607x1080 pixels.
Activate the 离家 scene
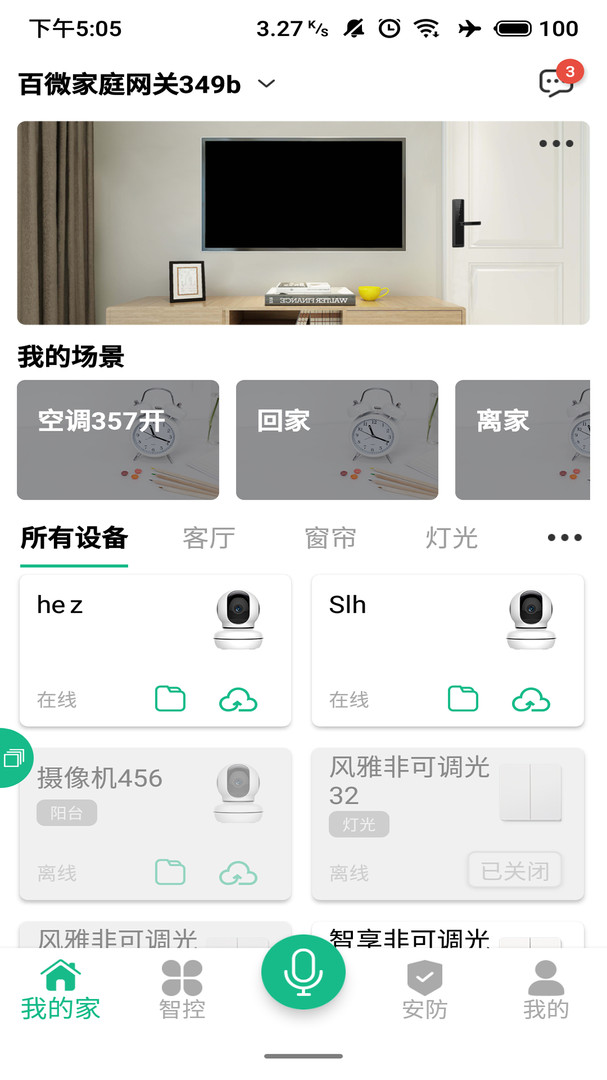point(522,439)
